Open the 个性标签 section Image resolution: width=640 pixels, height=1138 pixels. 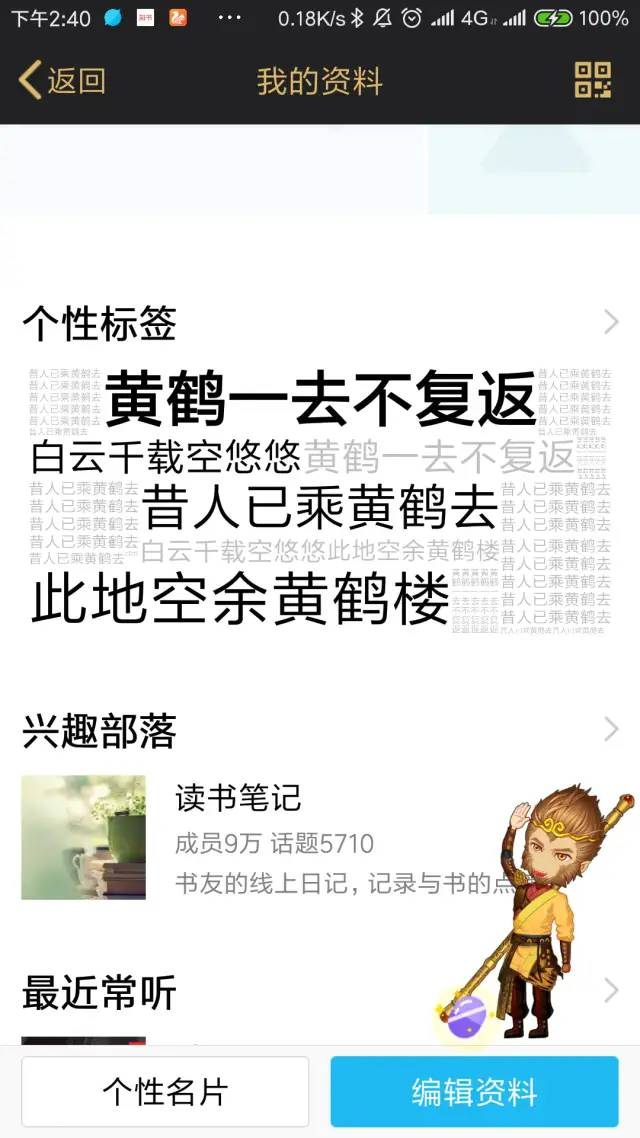(x=320, y=323)
